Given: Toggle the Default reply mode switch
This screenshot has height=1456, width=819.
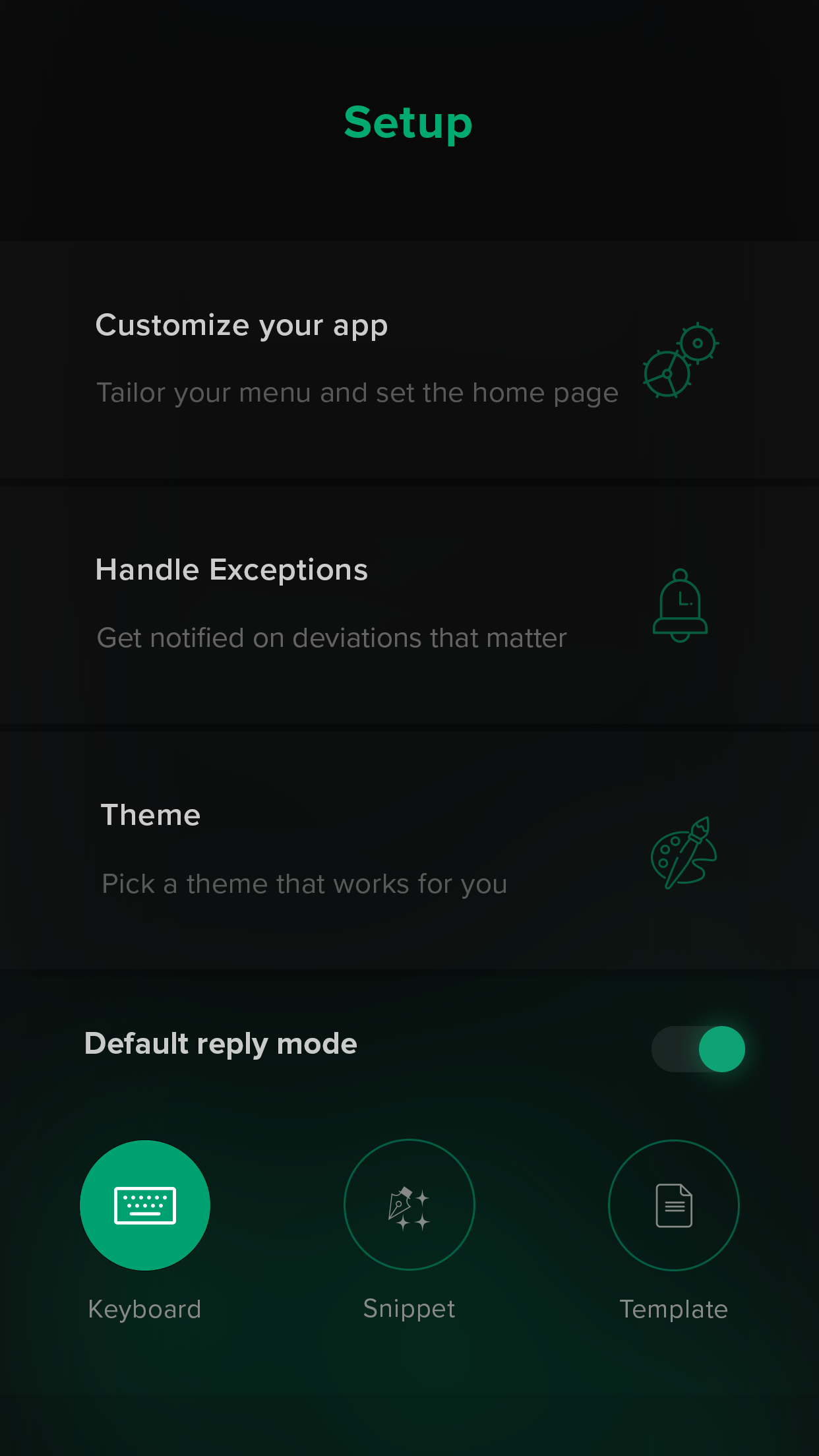Looking at the screenshot, I should point(698,1049).
